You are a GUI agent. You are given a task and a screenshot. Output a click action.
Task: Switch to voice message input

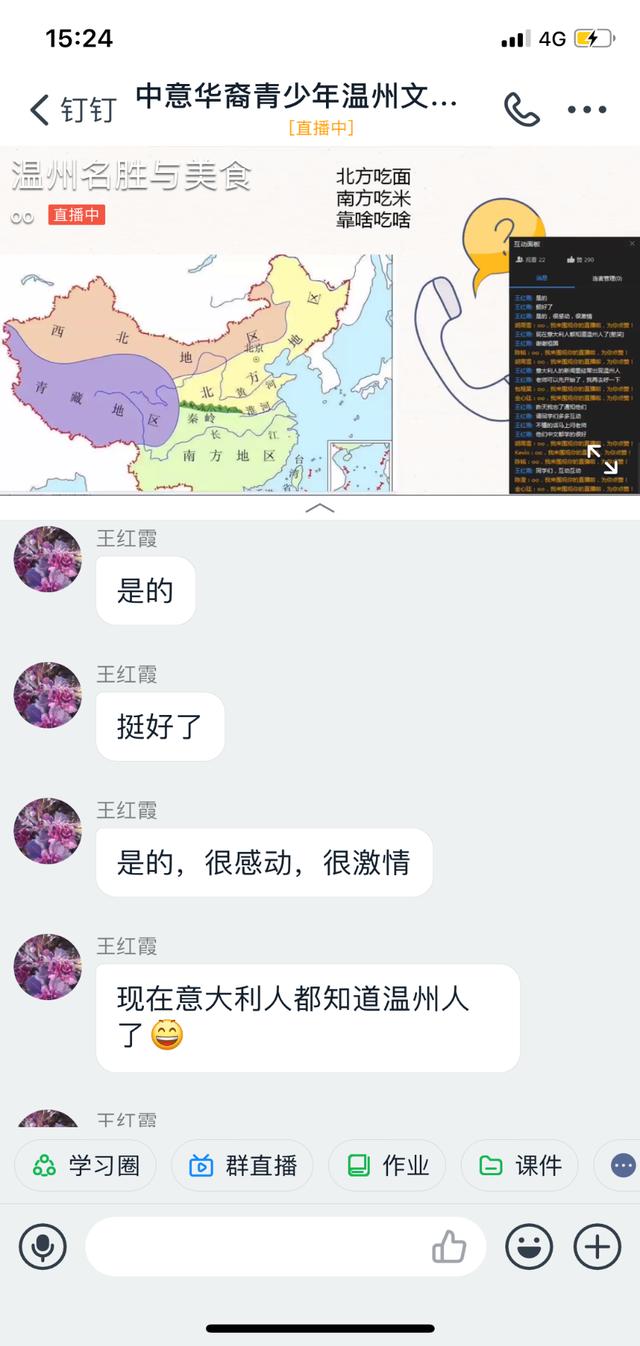[x=43, y=1247]
